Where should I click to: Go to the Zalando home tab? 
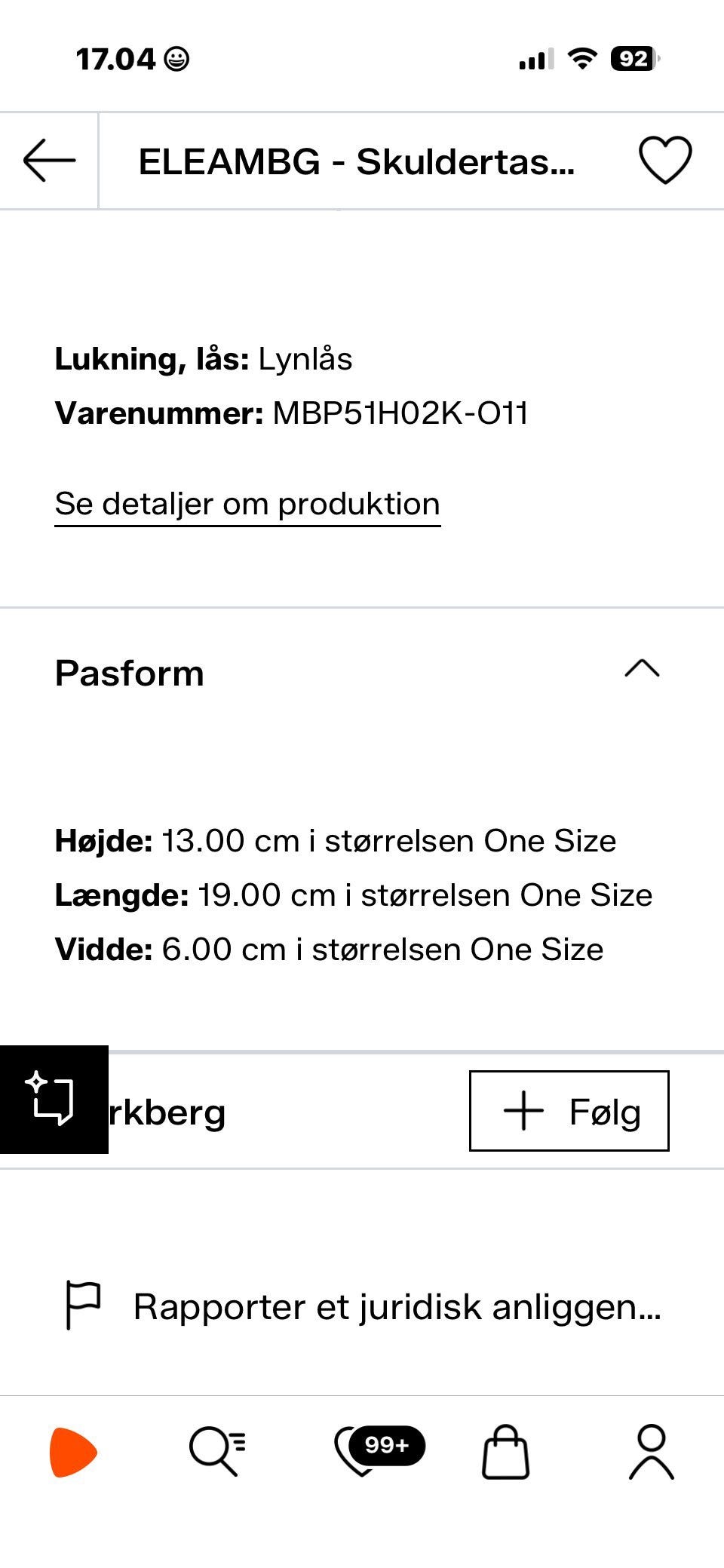click(x=73, y=1452)
